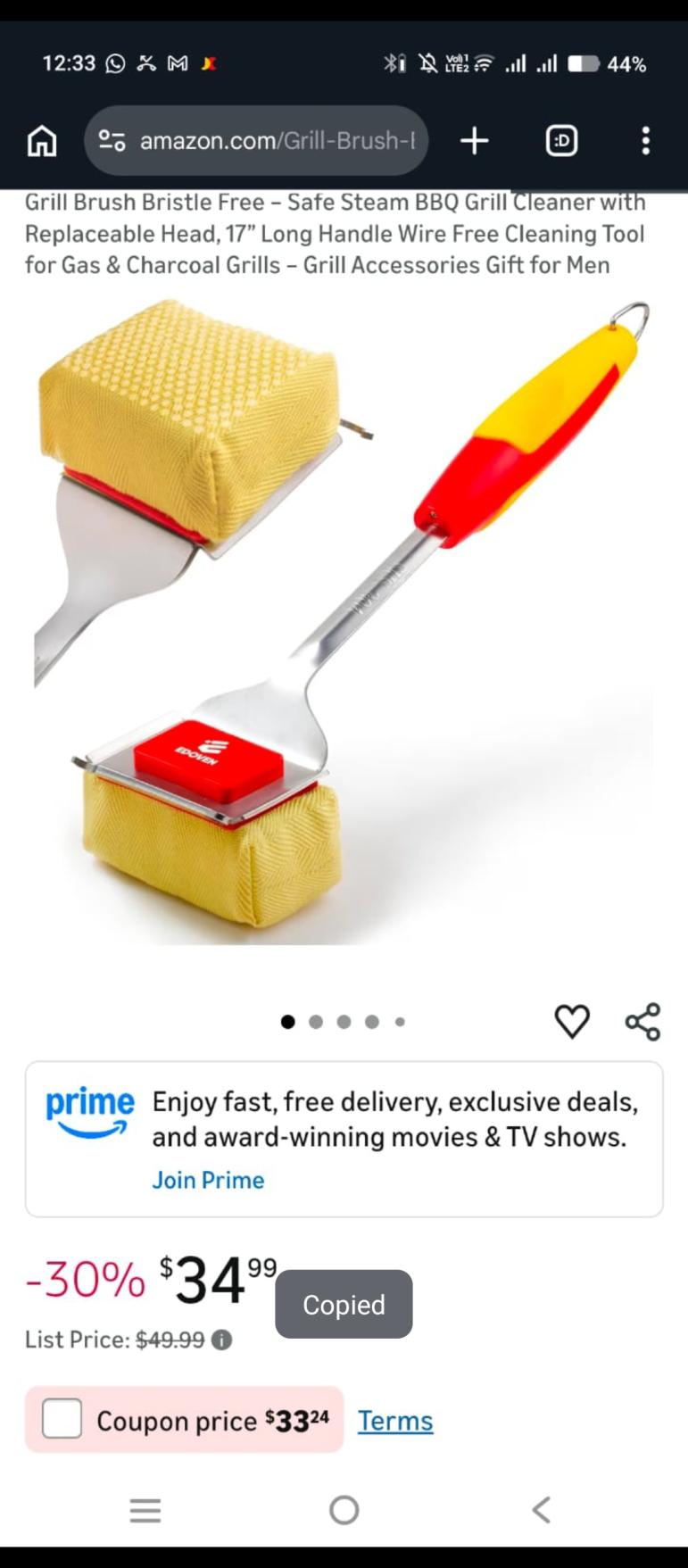This screenshot has width=688, height=1568.
Task: Add the grill brush to wish list
Action: (572, 1021)
